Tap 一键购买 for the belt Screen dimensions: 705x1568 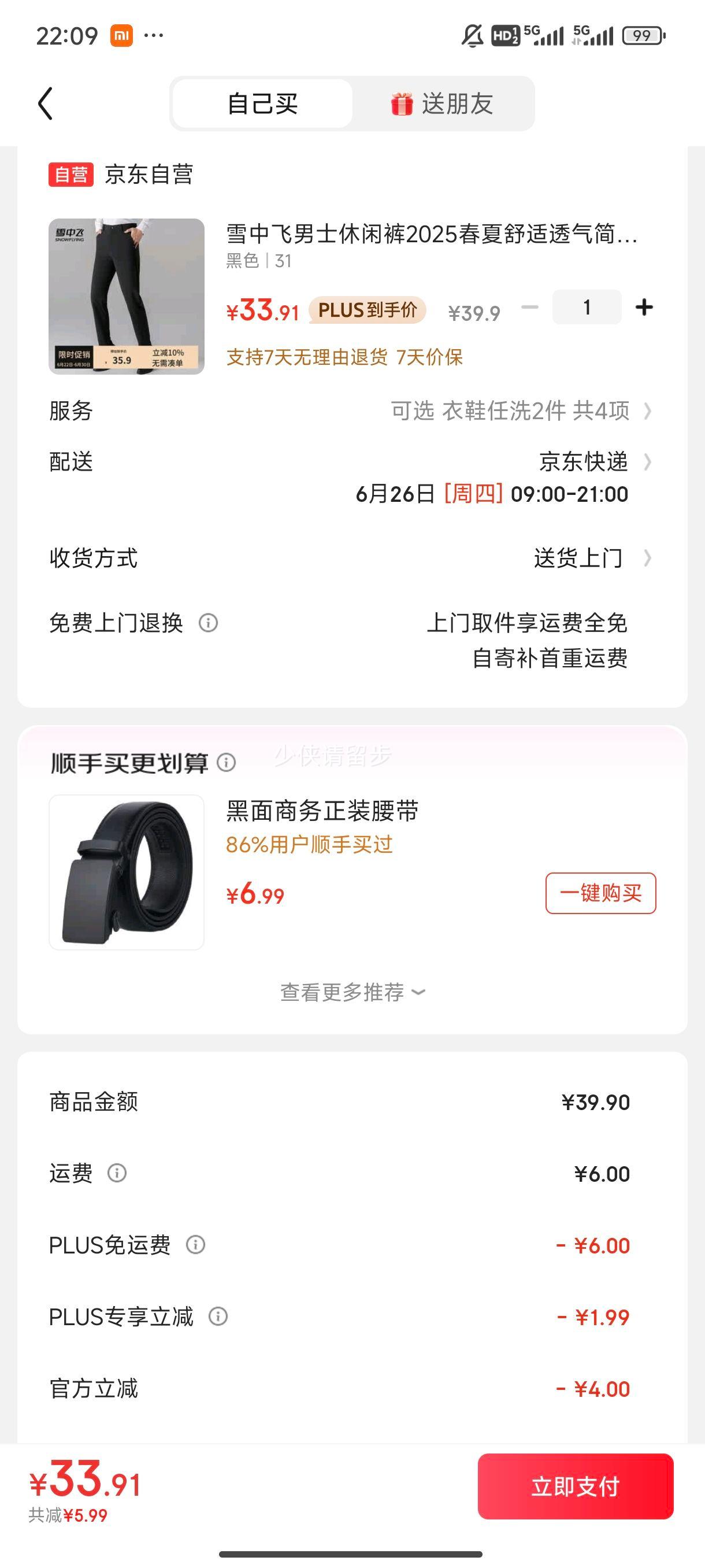coord(601,893)
